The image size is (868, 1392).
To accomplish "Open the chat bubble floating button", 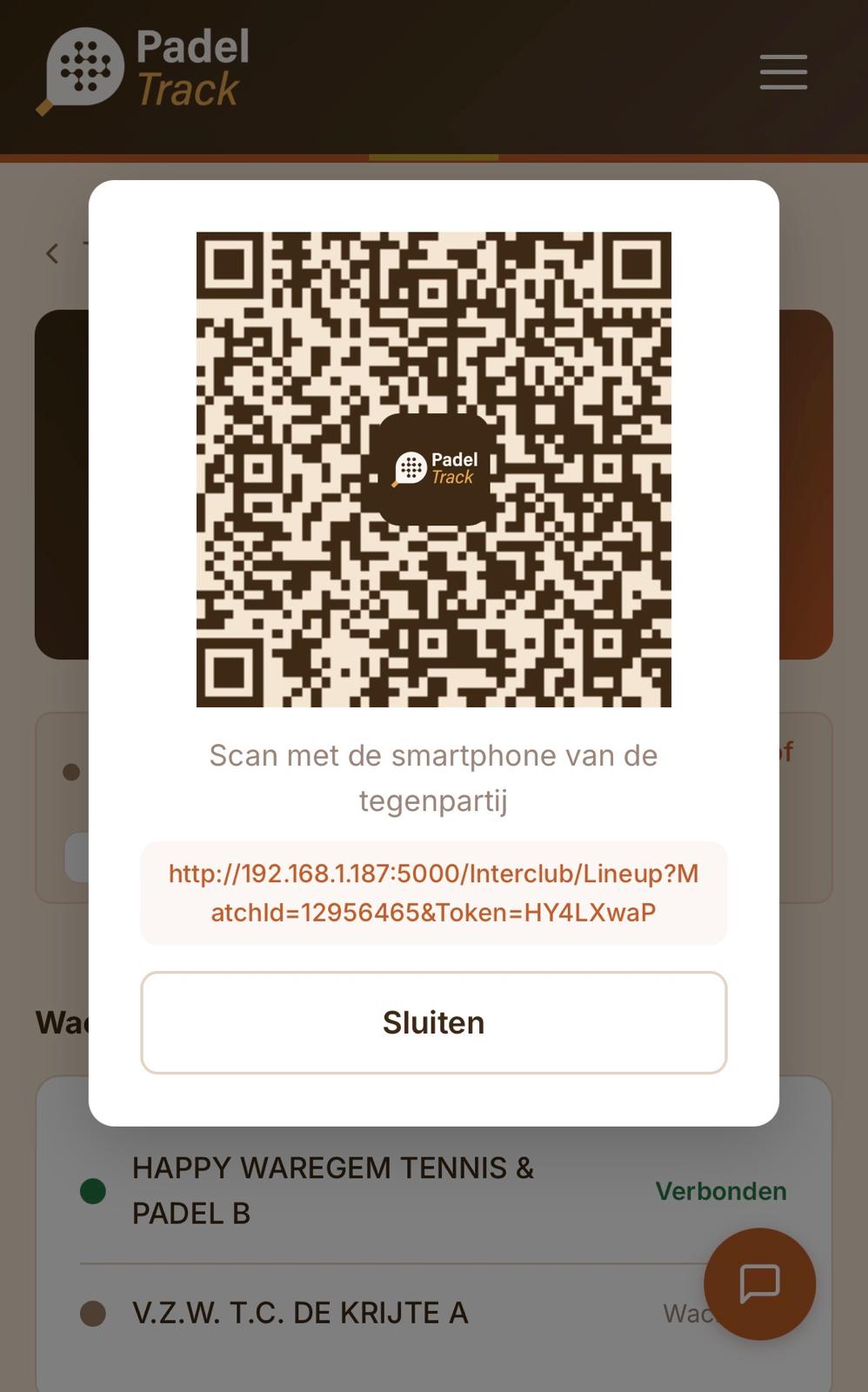I will pos(758,1284).
